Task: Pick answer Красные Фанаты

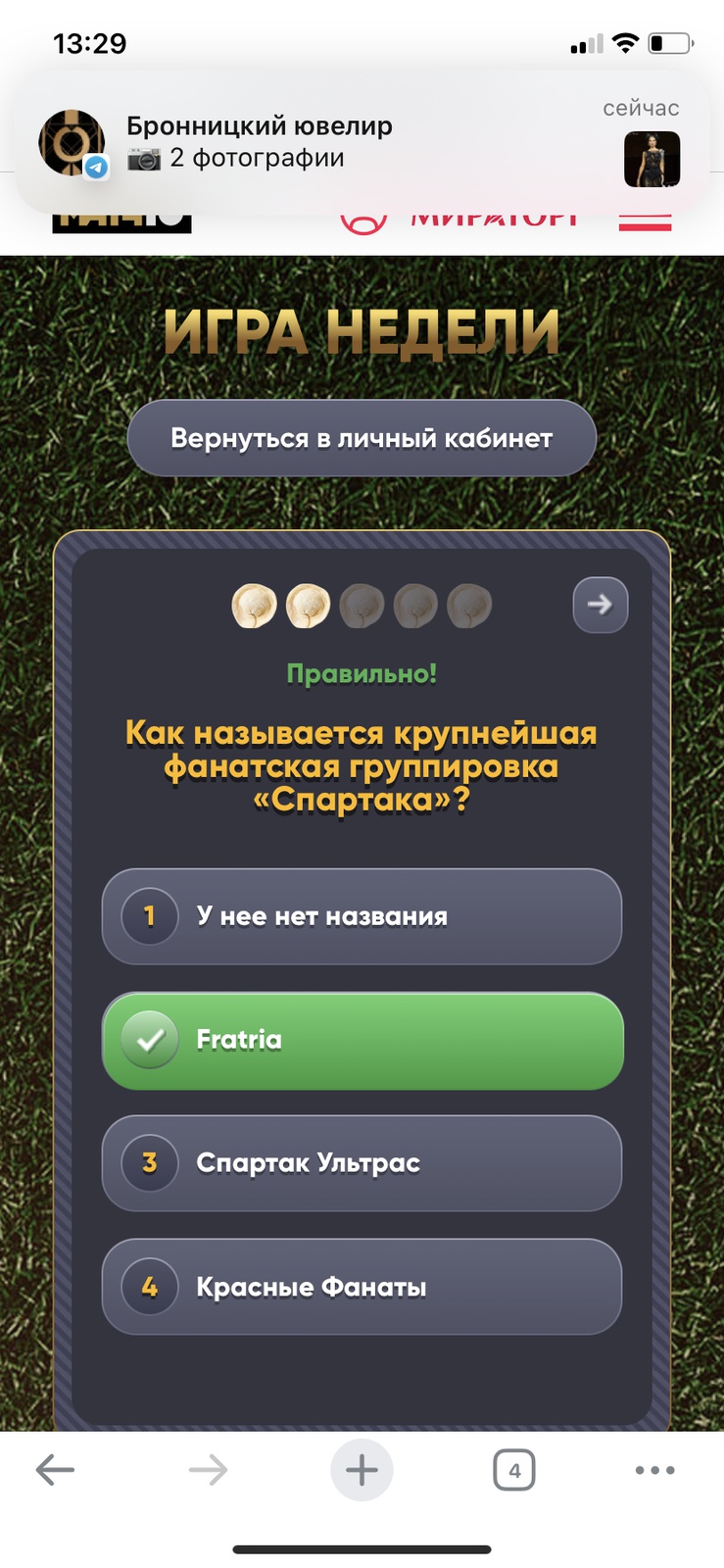Action: (362, 1287)
